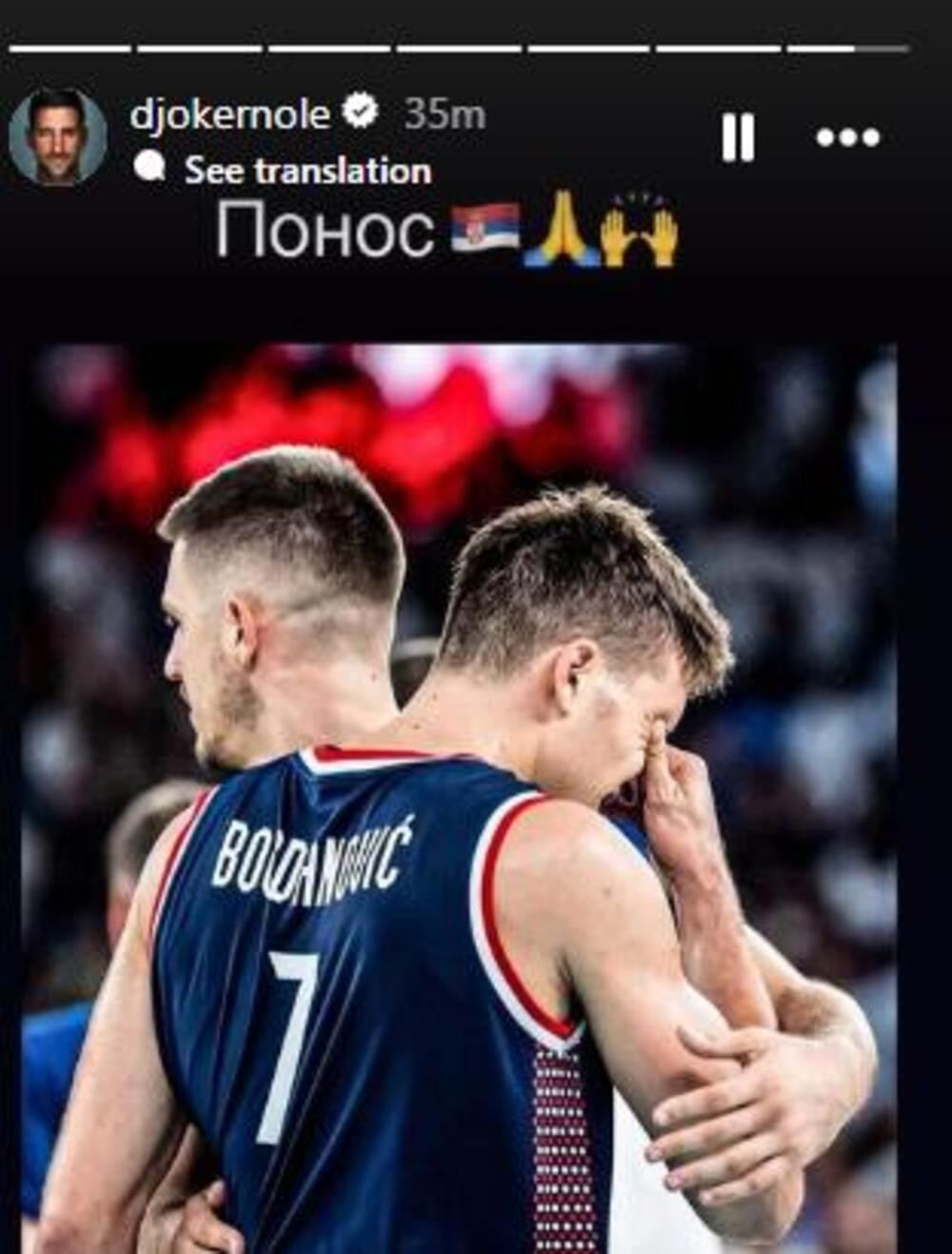Tap the djokernole username

pyautogui.click(x=229, y=115)
